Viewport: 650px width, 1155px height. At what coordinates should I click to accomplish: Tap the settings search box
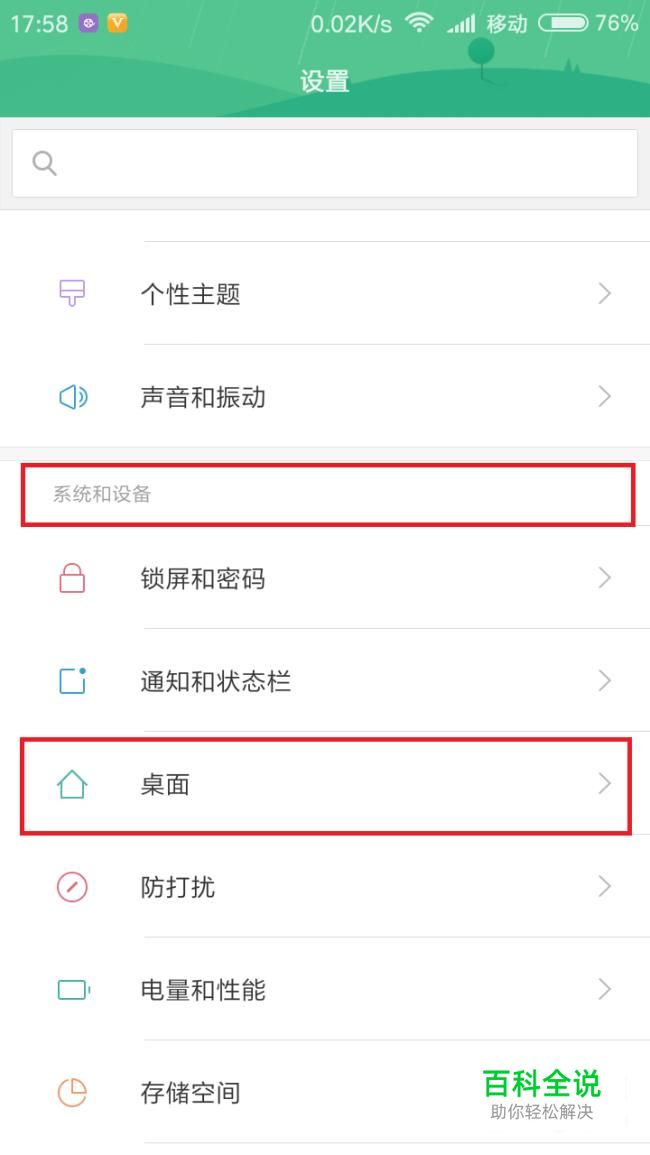coord(324,163)
